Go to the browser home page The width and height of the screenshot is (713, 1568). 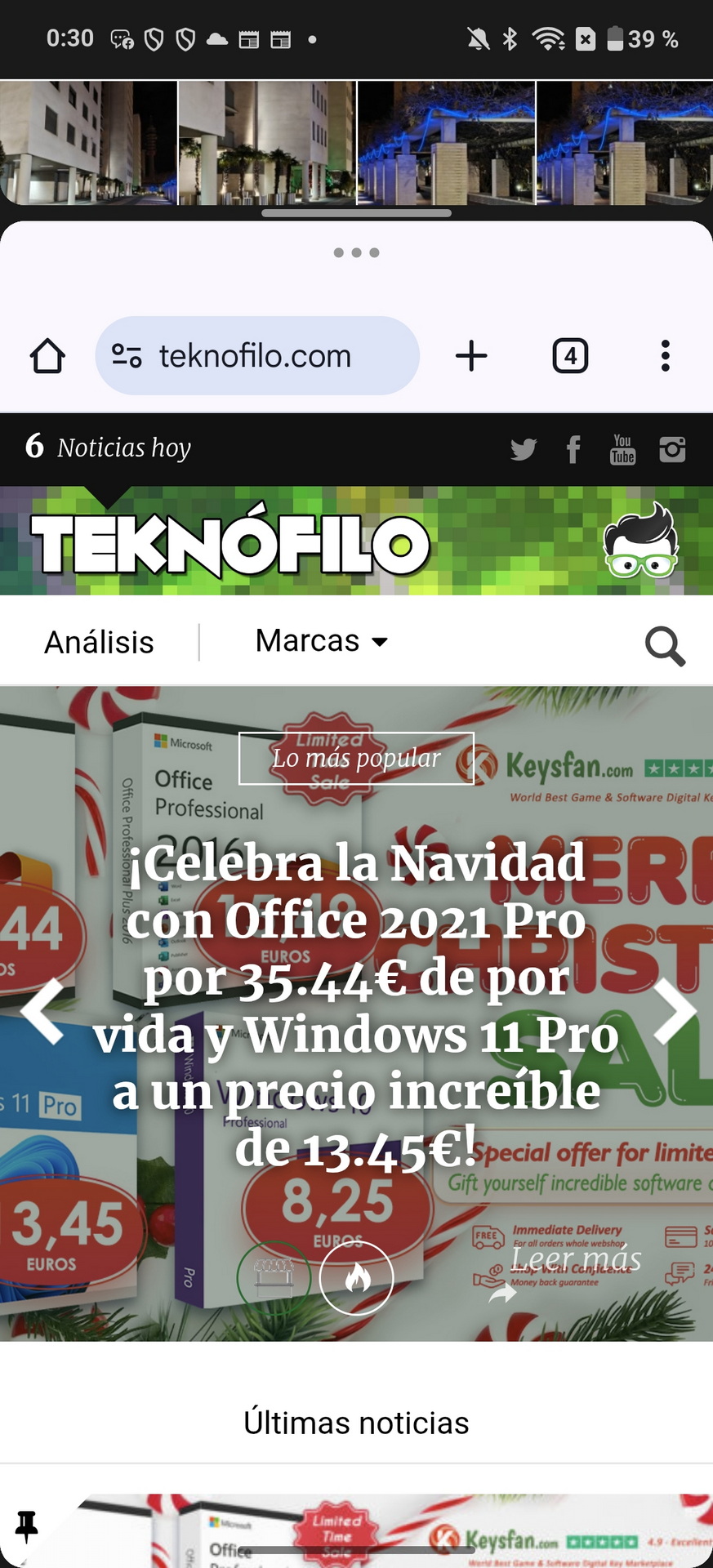[x=47, y=356]
